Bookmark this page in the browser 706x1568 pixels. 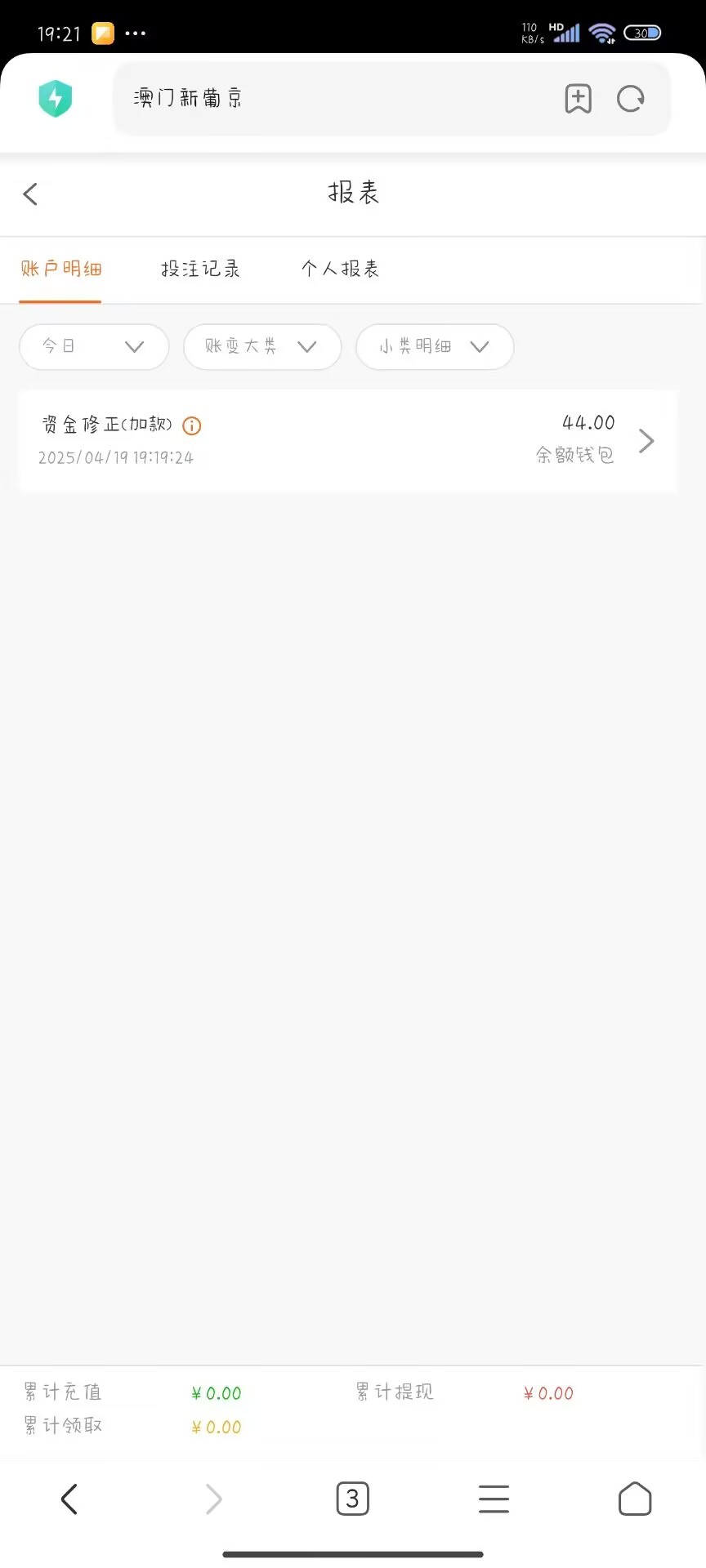578,99
